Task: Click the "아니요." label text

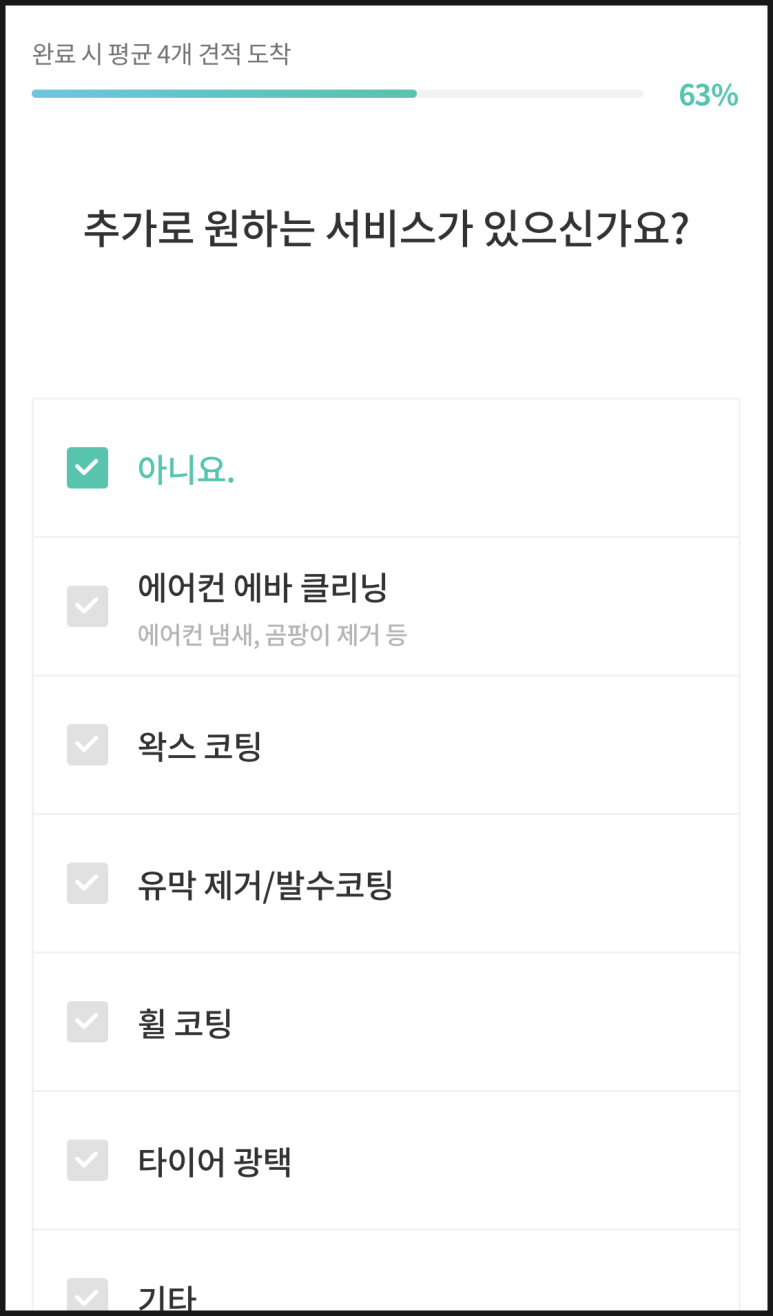Action: tap(185, 469)
